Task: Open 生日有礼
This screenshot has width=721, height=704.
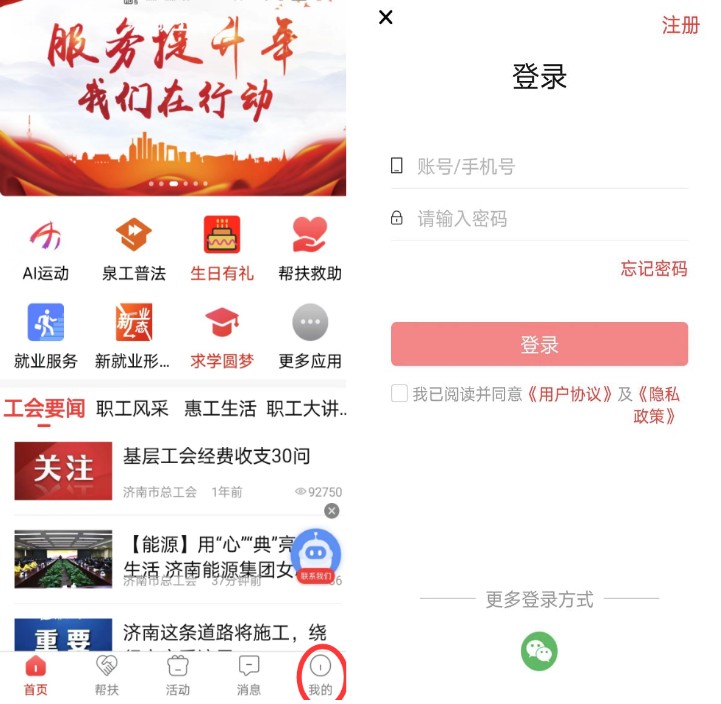Action: (x=222, y=249)
